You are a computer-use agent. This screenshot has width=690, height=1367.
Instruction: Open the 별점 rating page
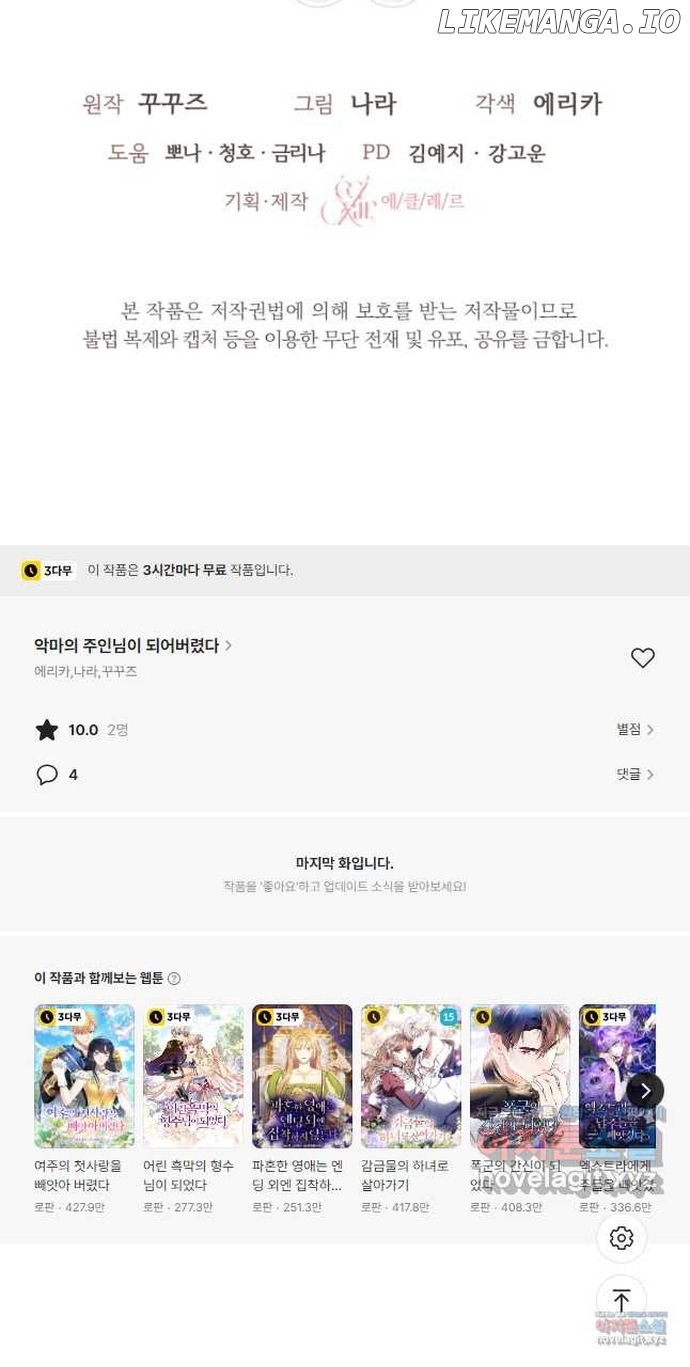[635, 730]
